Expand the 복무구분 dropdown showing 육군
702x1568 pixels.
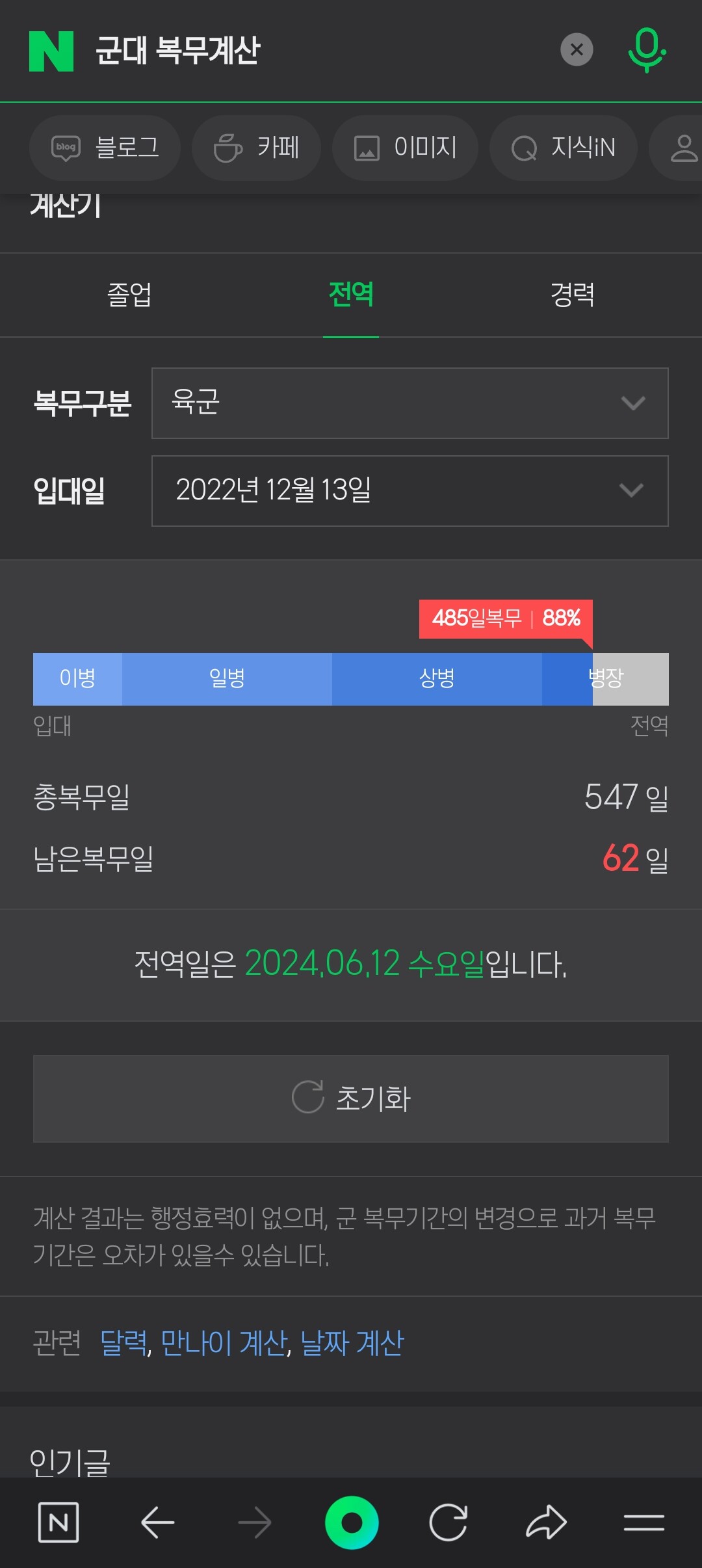(x=409, y=403)
